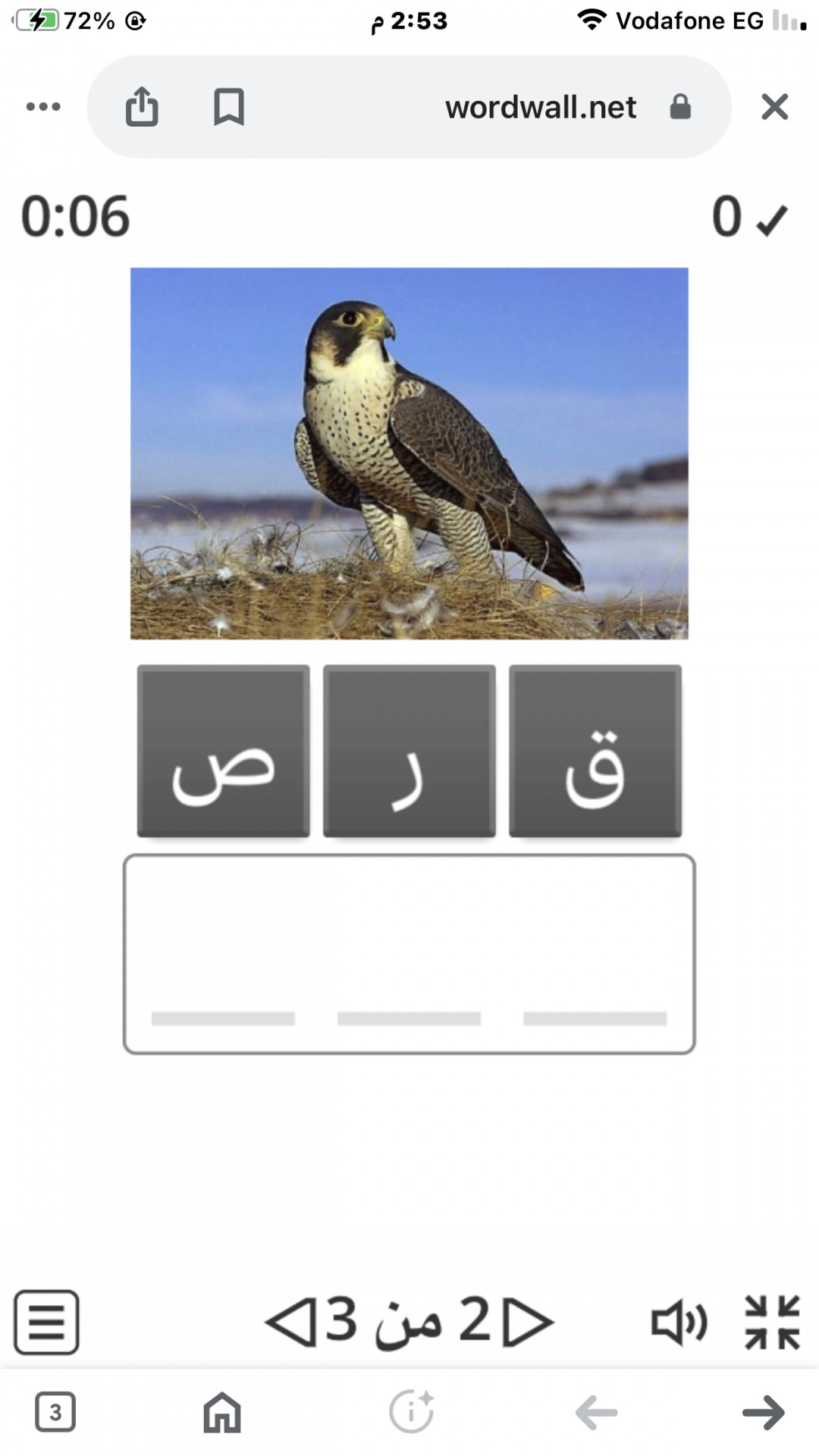Exit fullscreen mode
Screen dimensions: 819x1456
[x=772, y=1323]
